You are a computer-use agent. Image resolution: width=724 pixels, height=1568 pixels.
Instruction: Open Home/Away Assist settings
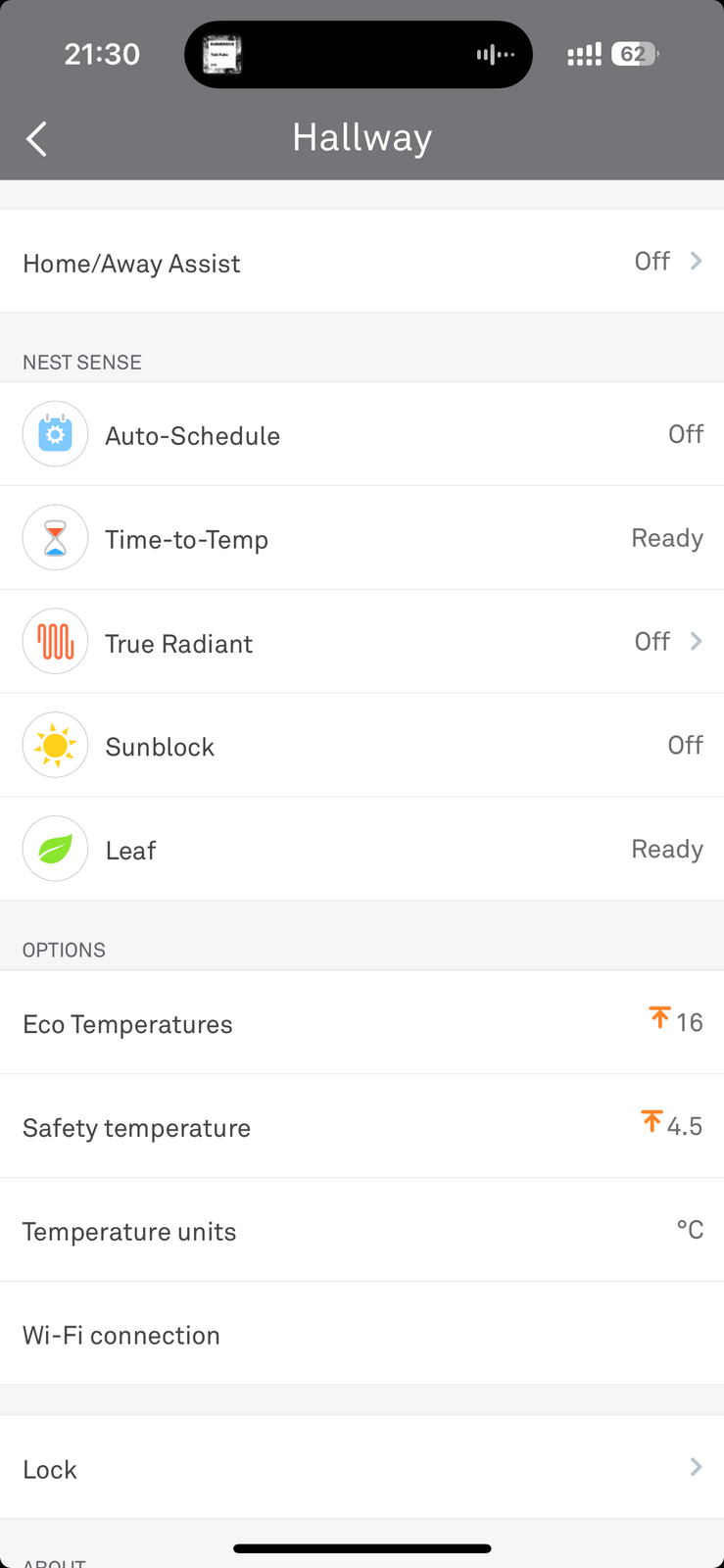click(362, 262)
